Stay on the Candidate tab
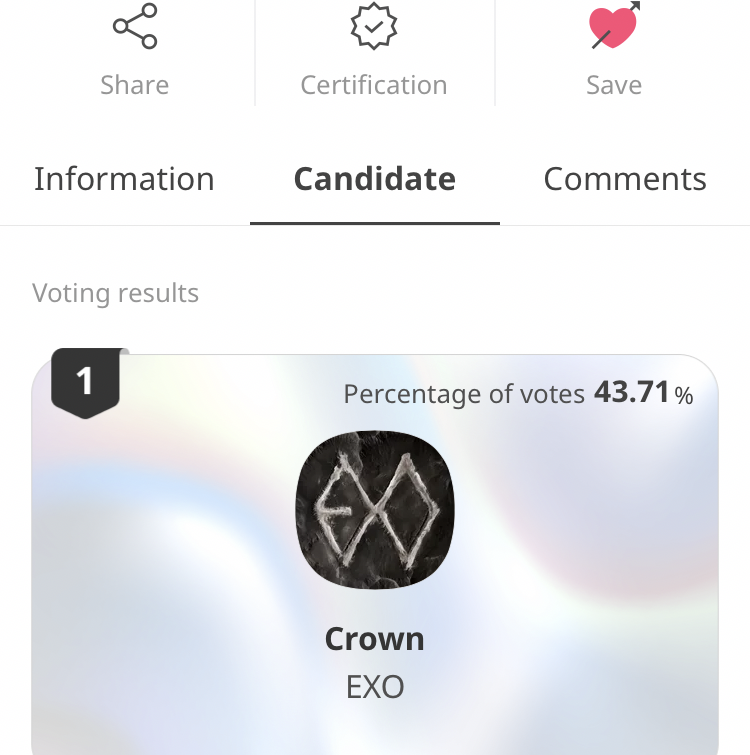The height and width of the screenshot is (755, 750). tap(375, 179)
